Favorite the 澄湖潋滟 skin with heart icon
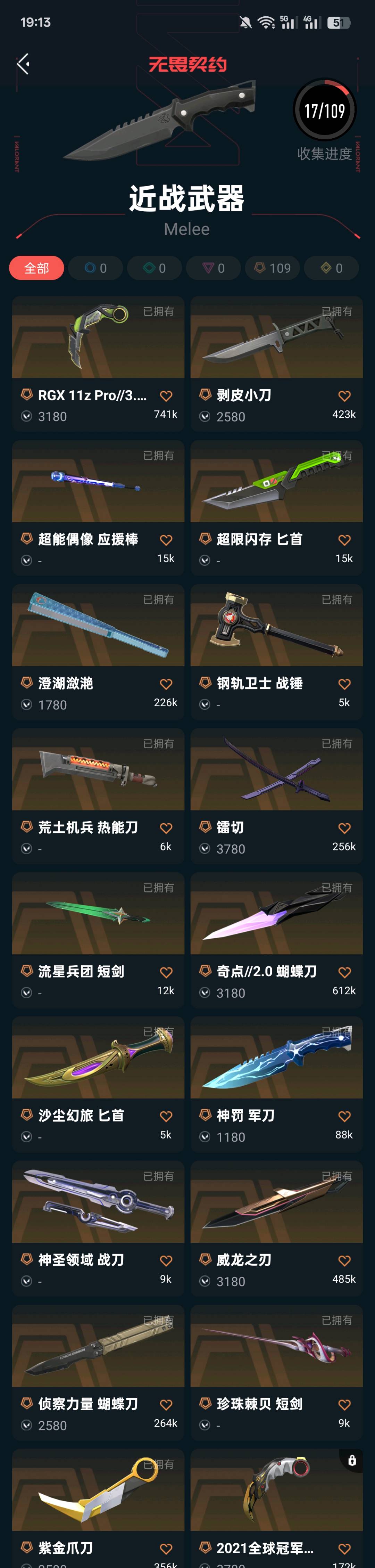Viewport: 375px width, 1568px height. pos(166,684)
